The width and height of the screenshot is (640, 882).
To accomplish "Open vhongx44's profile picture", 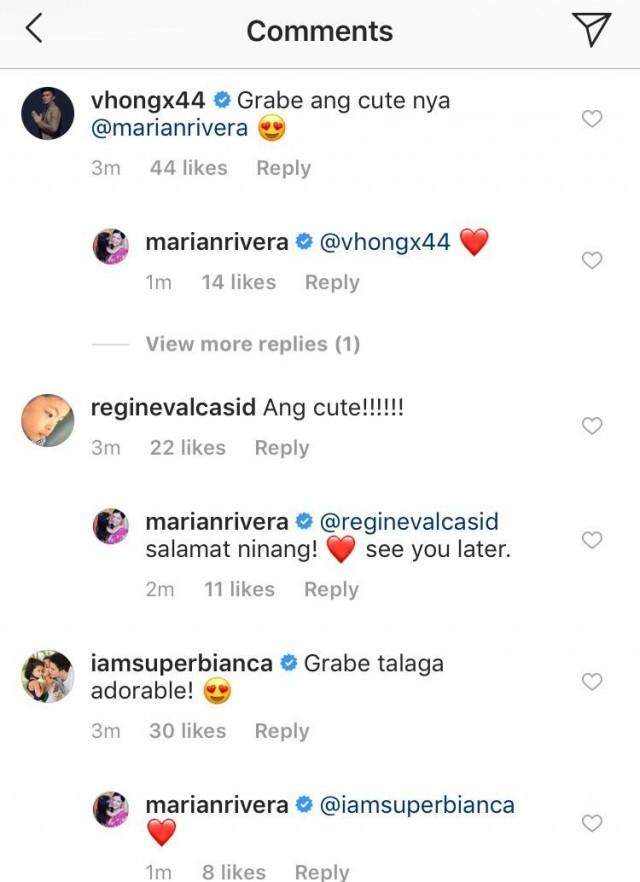I will point(48,113).
